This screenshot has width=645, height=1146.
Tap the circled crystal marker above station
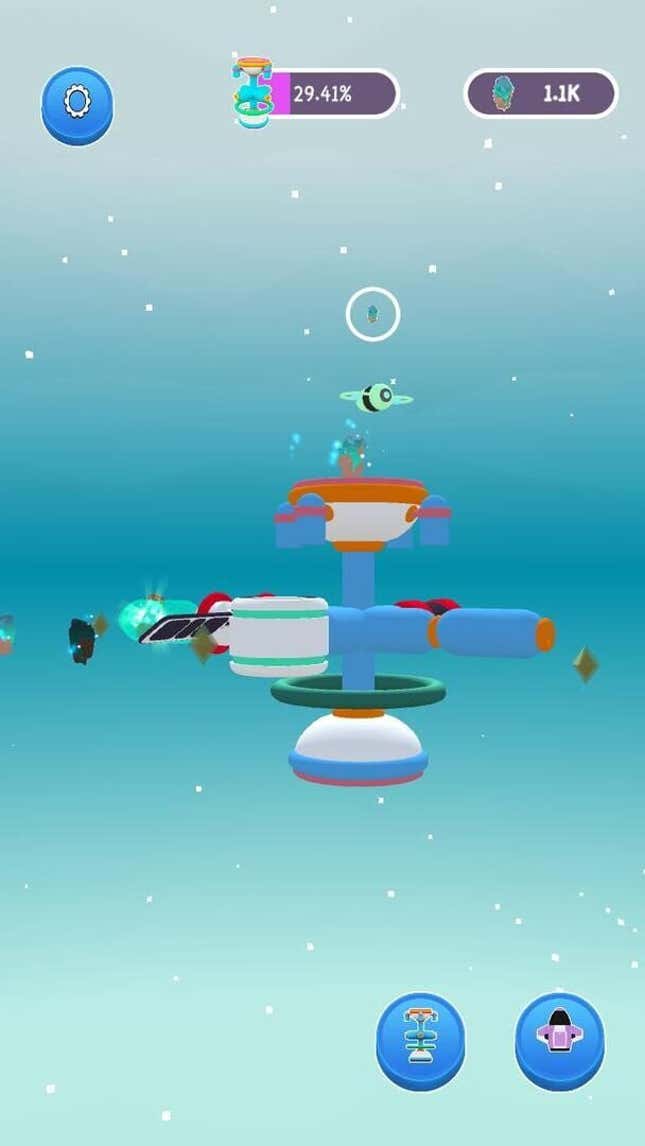(x=373, y=314)
